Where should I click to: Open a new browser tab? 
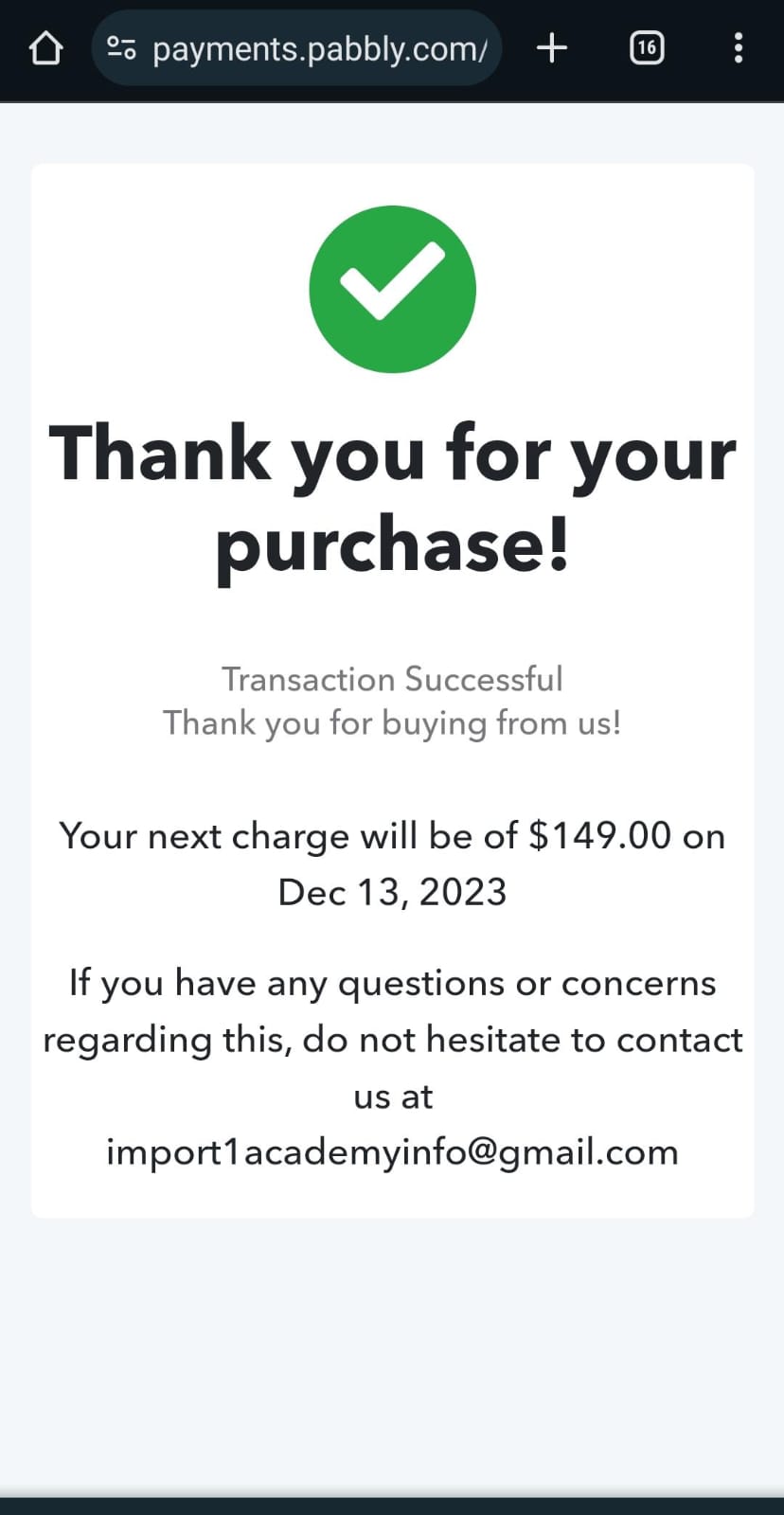tap(551, 47)
